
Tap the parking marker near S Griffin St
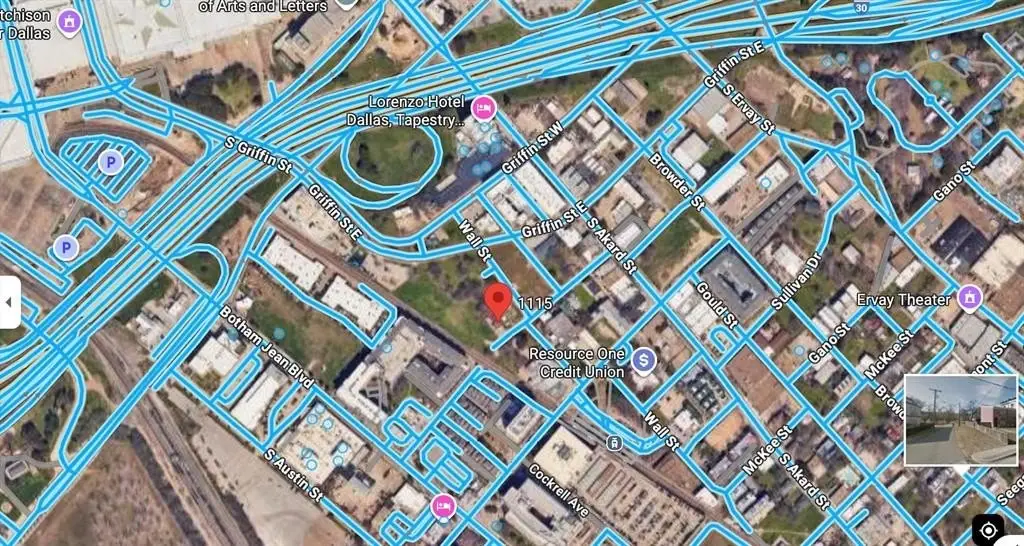110,163
